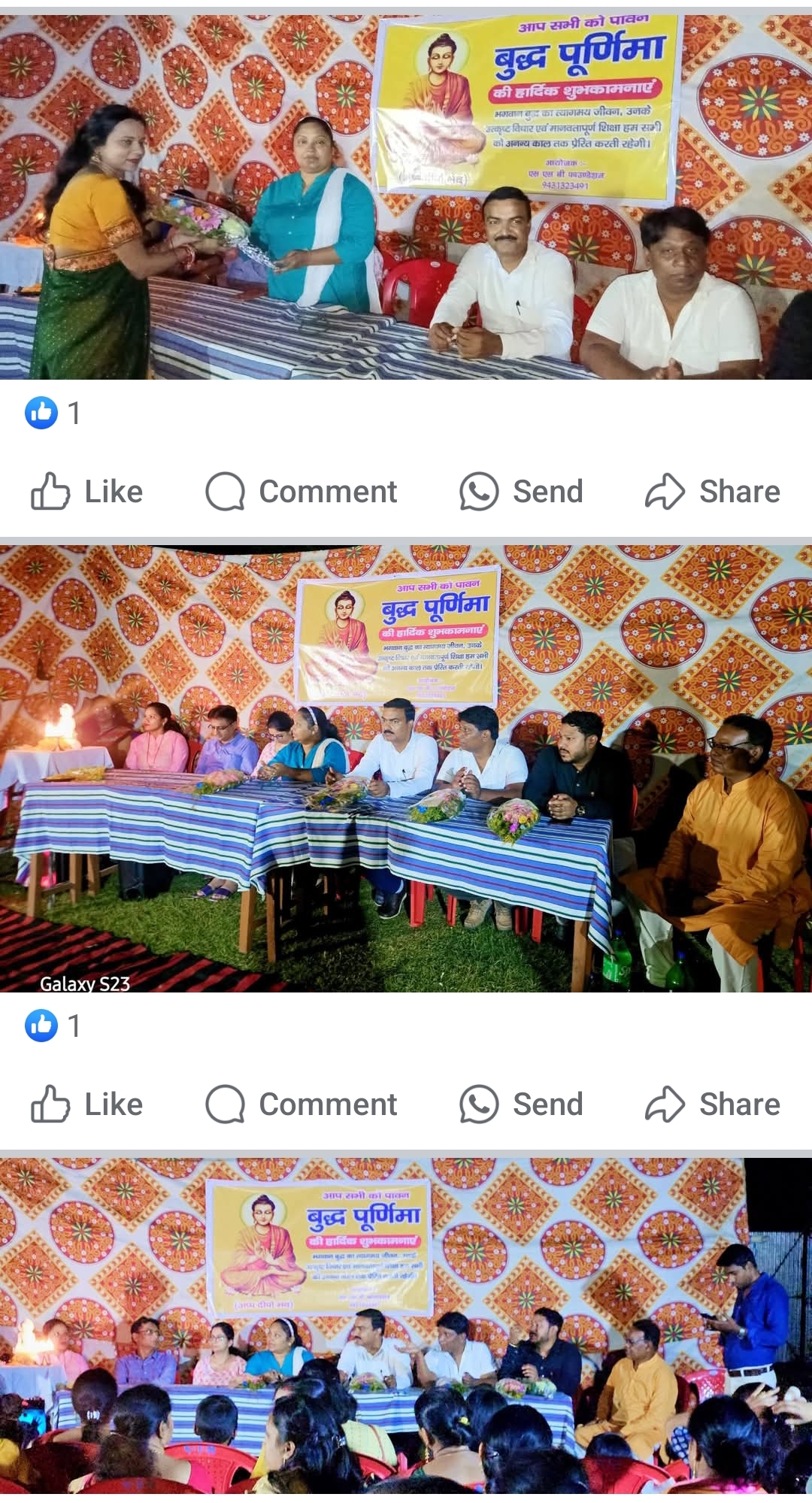Send the Galaxy S23 watermarked photo
The width and height of the screenshot is (812, 1503).
(521, 1105)
